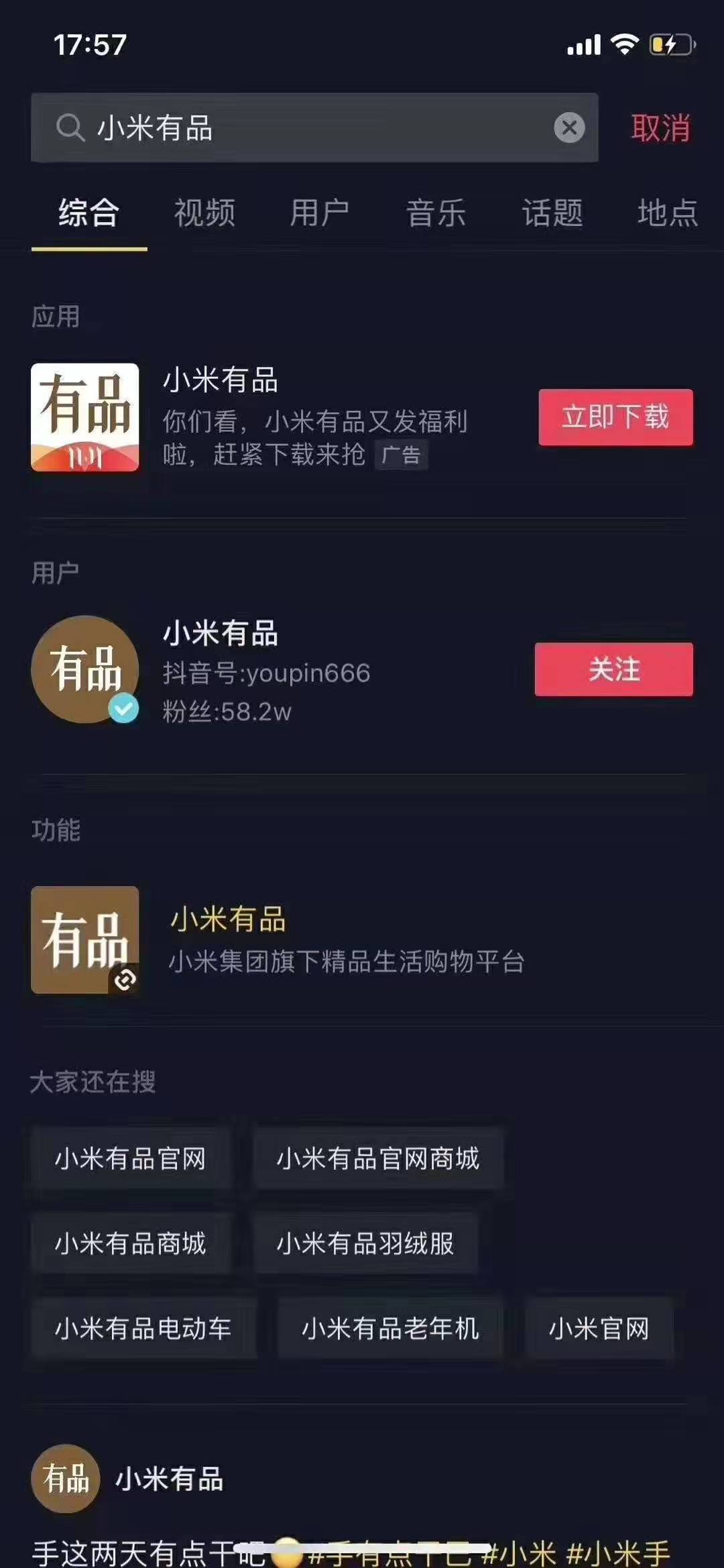
Task: Tap the 小米有品商城 suggestion
Action: tap(131, 1243)
